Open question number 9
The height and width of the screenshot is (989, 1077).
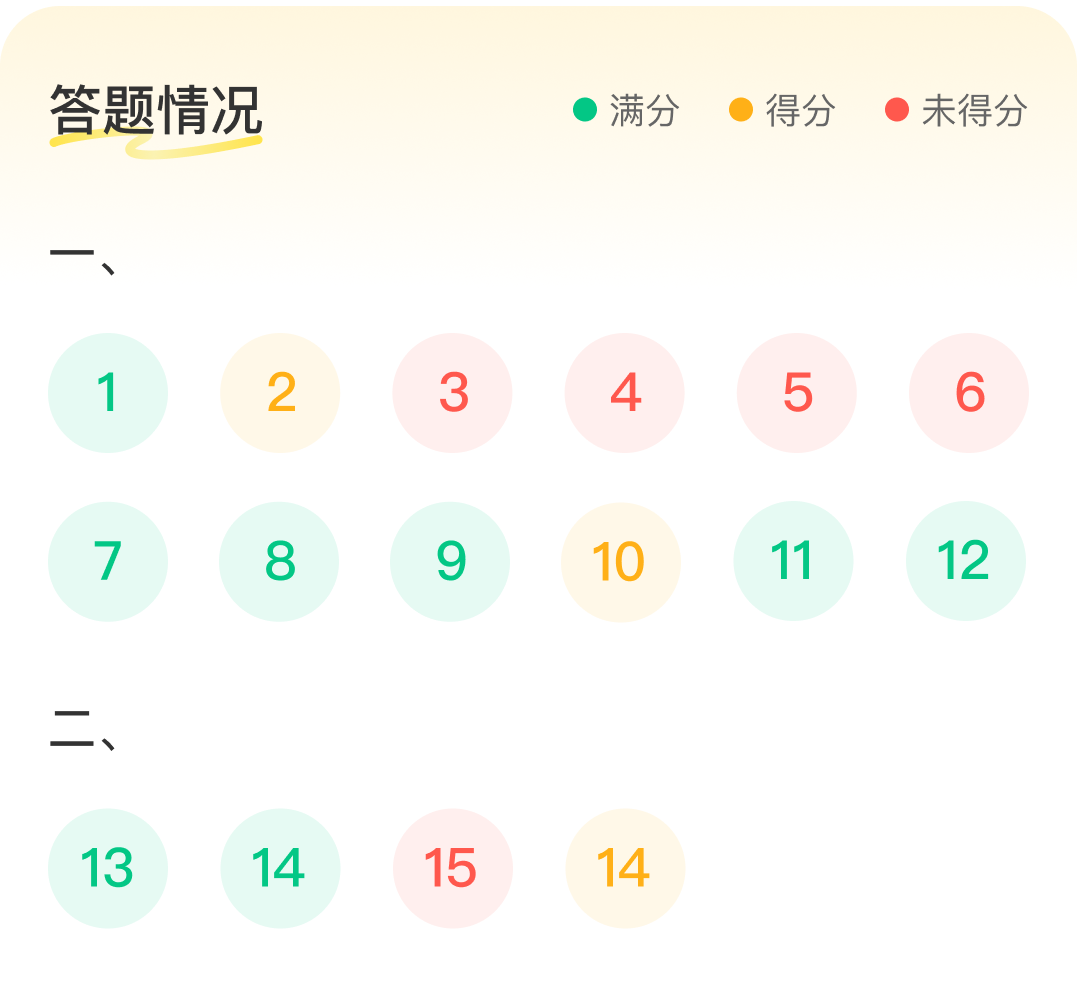point(451,561)
